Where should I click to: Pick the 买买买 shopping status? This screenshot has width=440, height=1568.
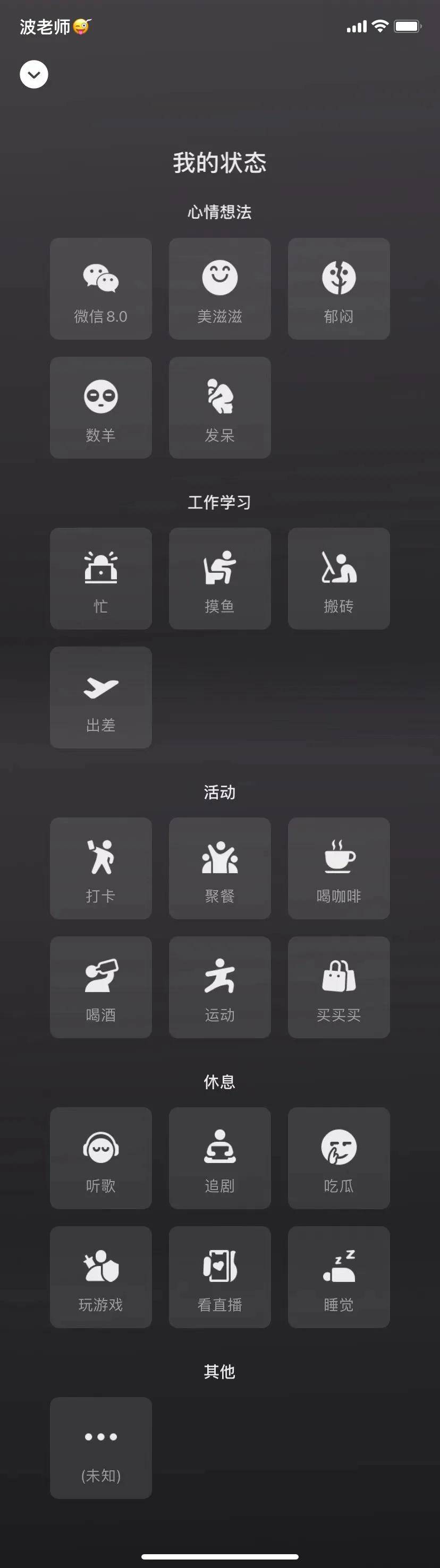coord(338,987)
